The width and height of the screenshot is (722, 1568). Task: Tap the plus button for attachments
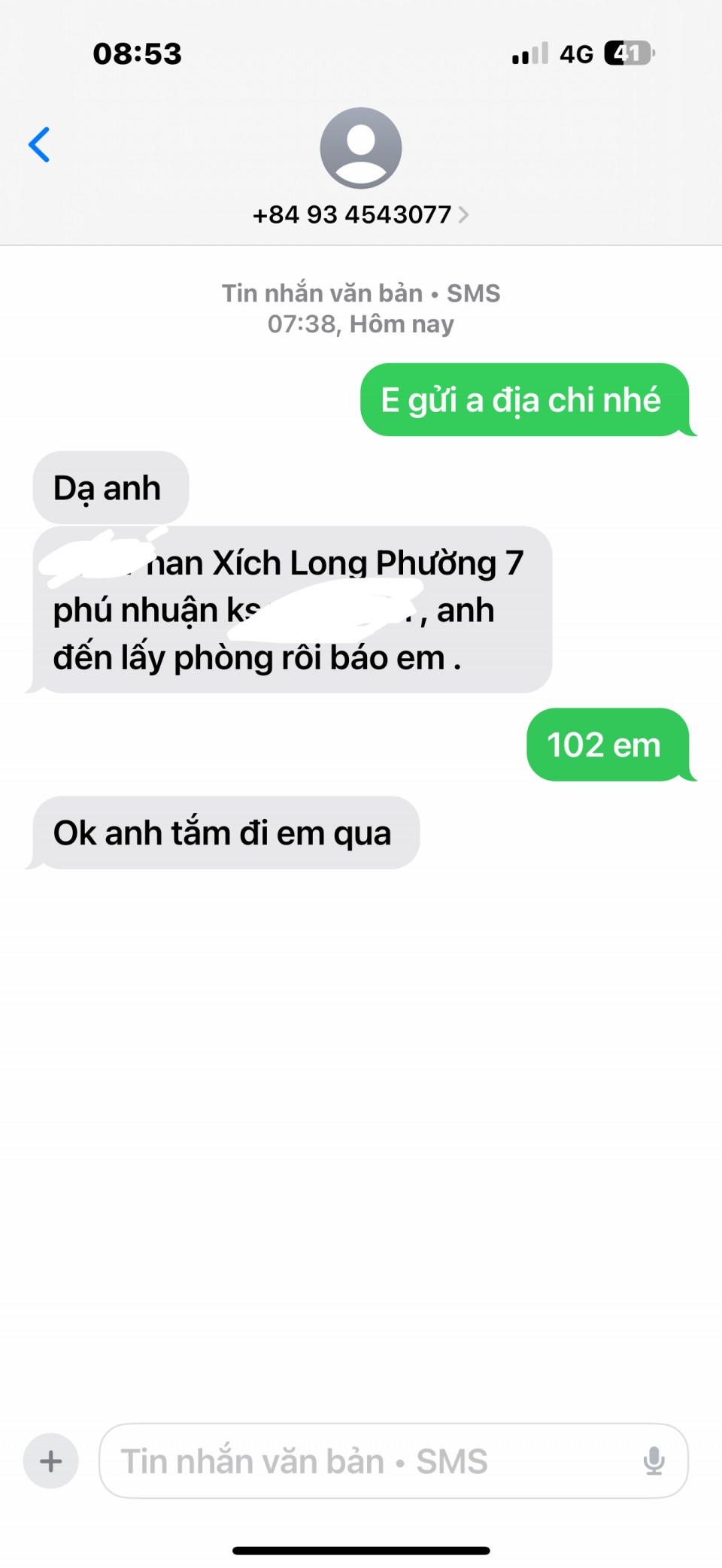[51, 1461]
